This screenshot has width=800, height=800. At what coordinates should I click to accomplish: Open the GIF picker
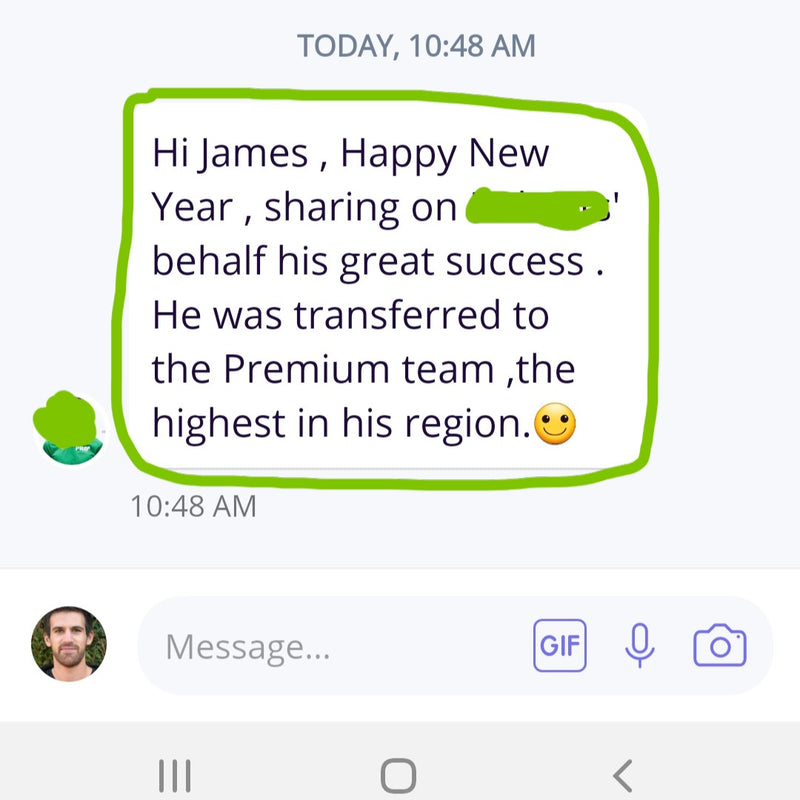click(560, 646)
